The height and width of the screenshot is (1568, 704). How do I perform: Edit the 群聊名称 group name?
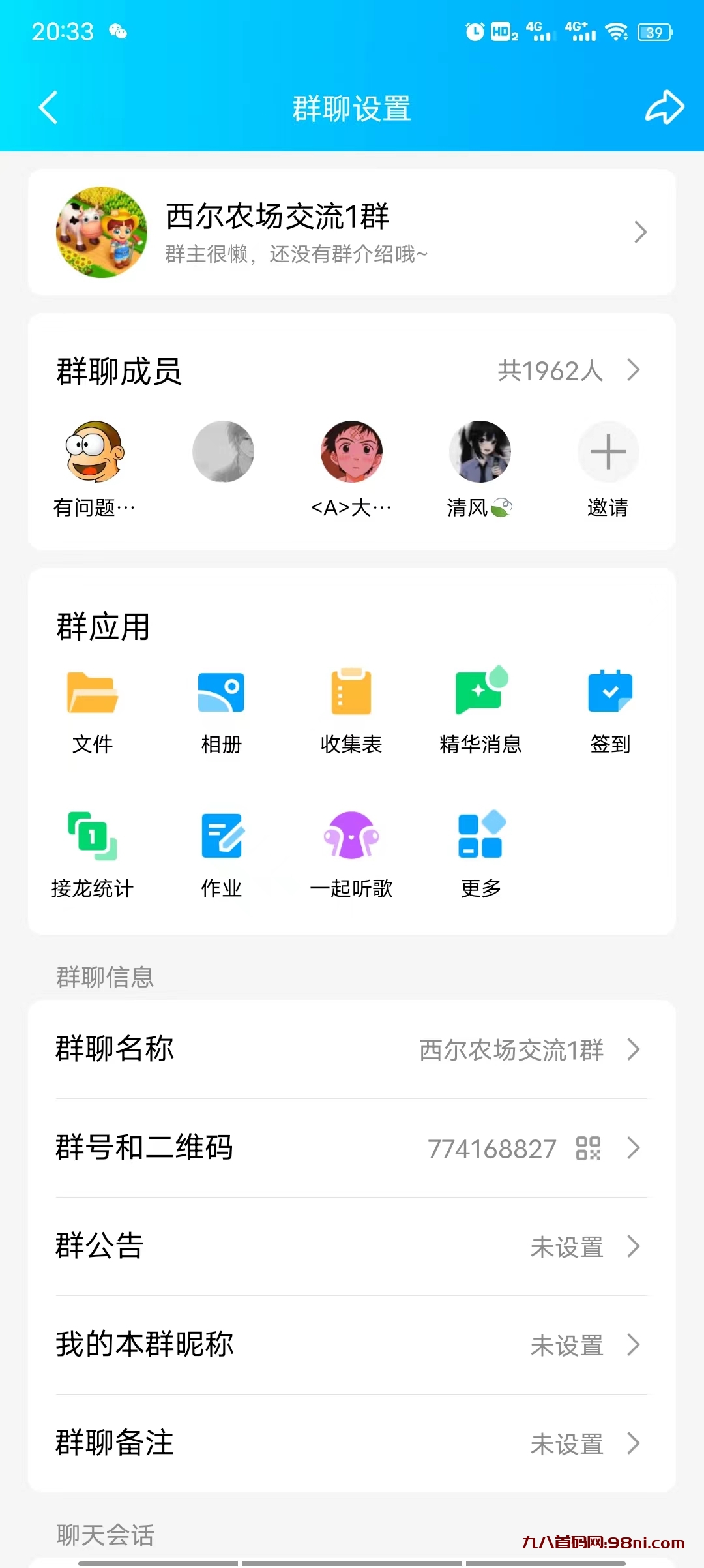(x=352, y=1049)
